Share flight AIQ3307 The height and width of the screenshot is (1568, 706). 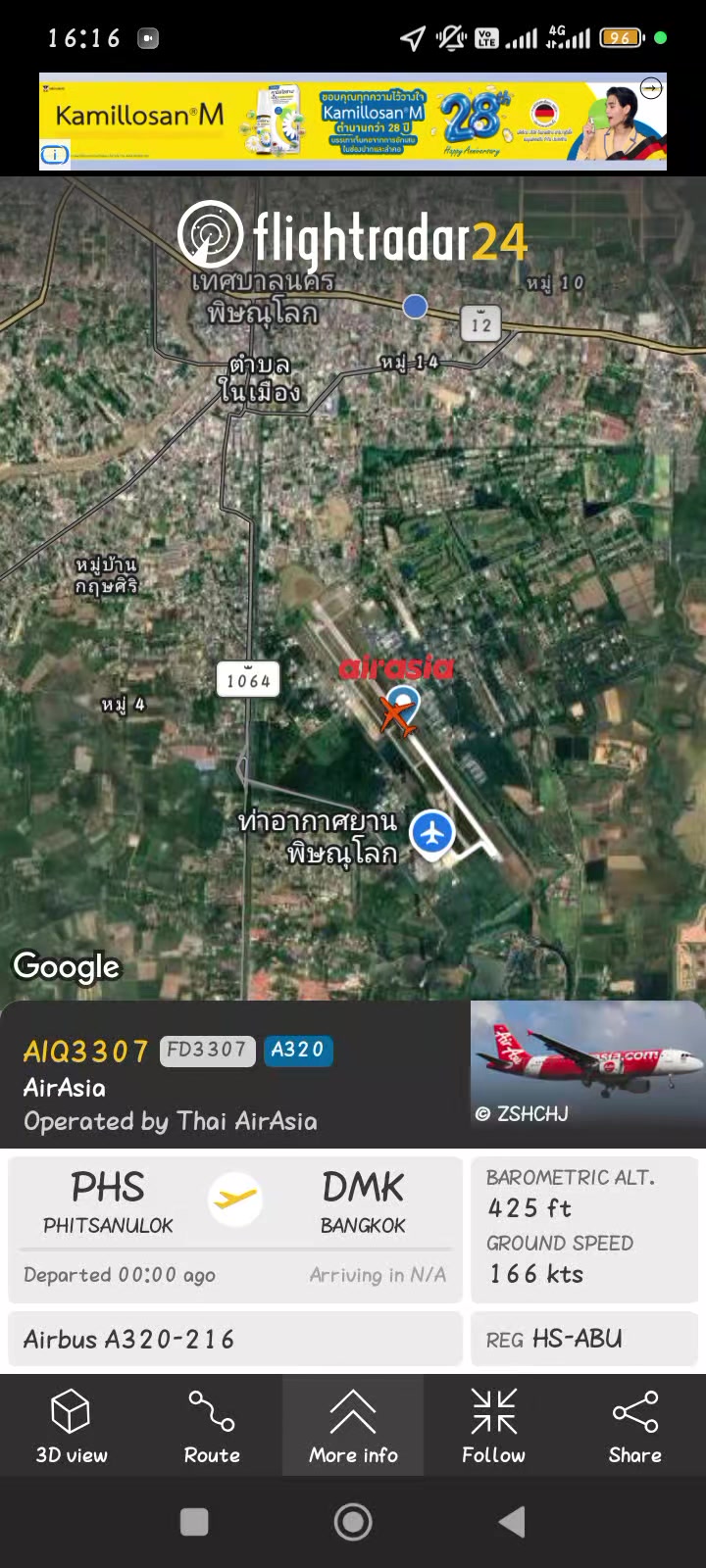pos(635,1425)
